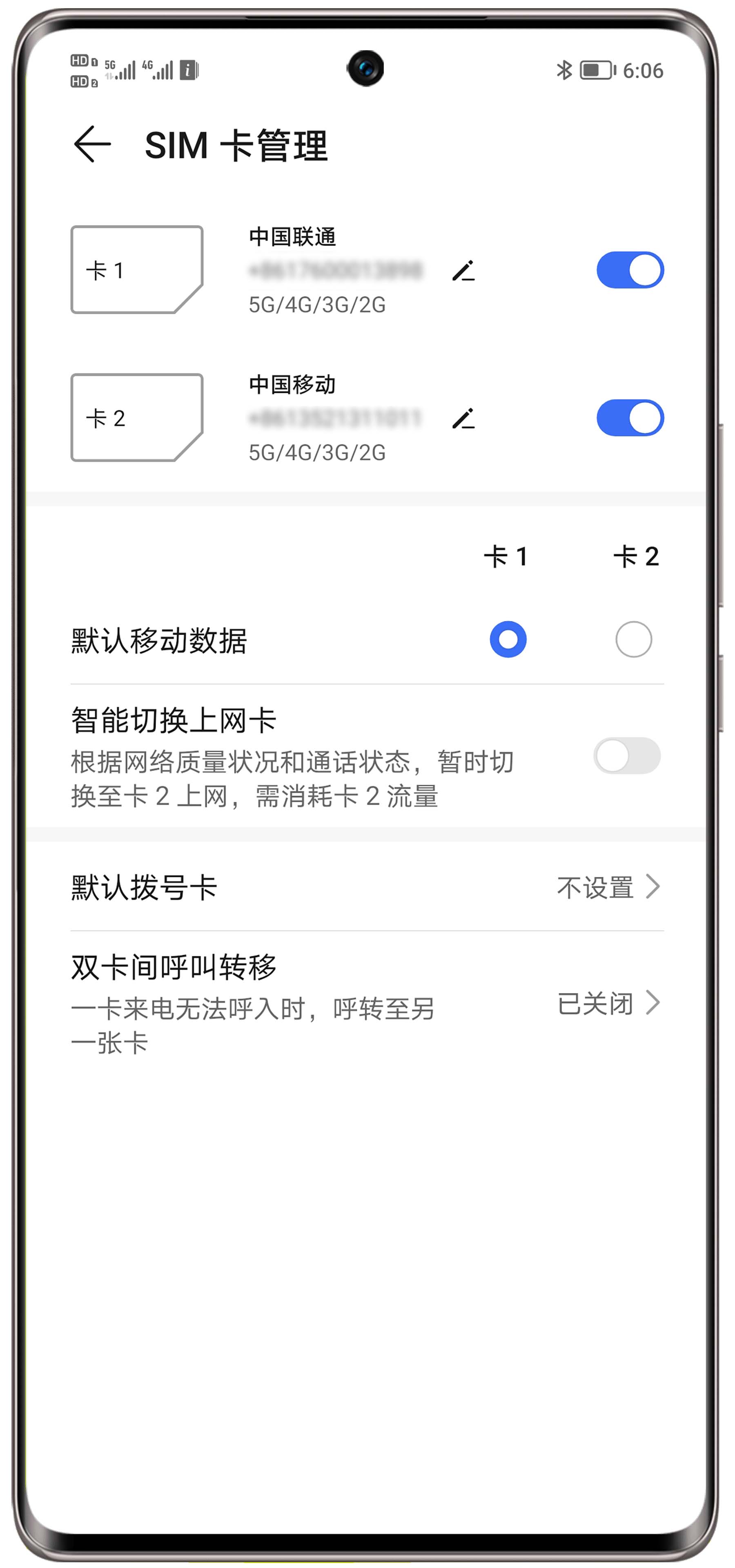Edit the 中国联通 card 1 info
Screen dimensions: 735x1568
pyautogui.click(x=463, y=271)
